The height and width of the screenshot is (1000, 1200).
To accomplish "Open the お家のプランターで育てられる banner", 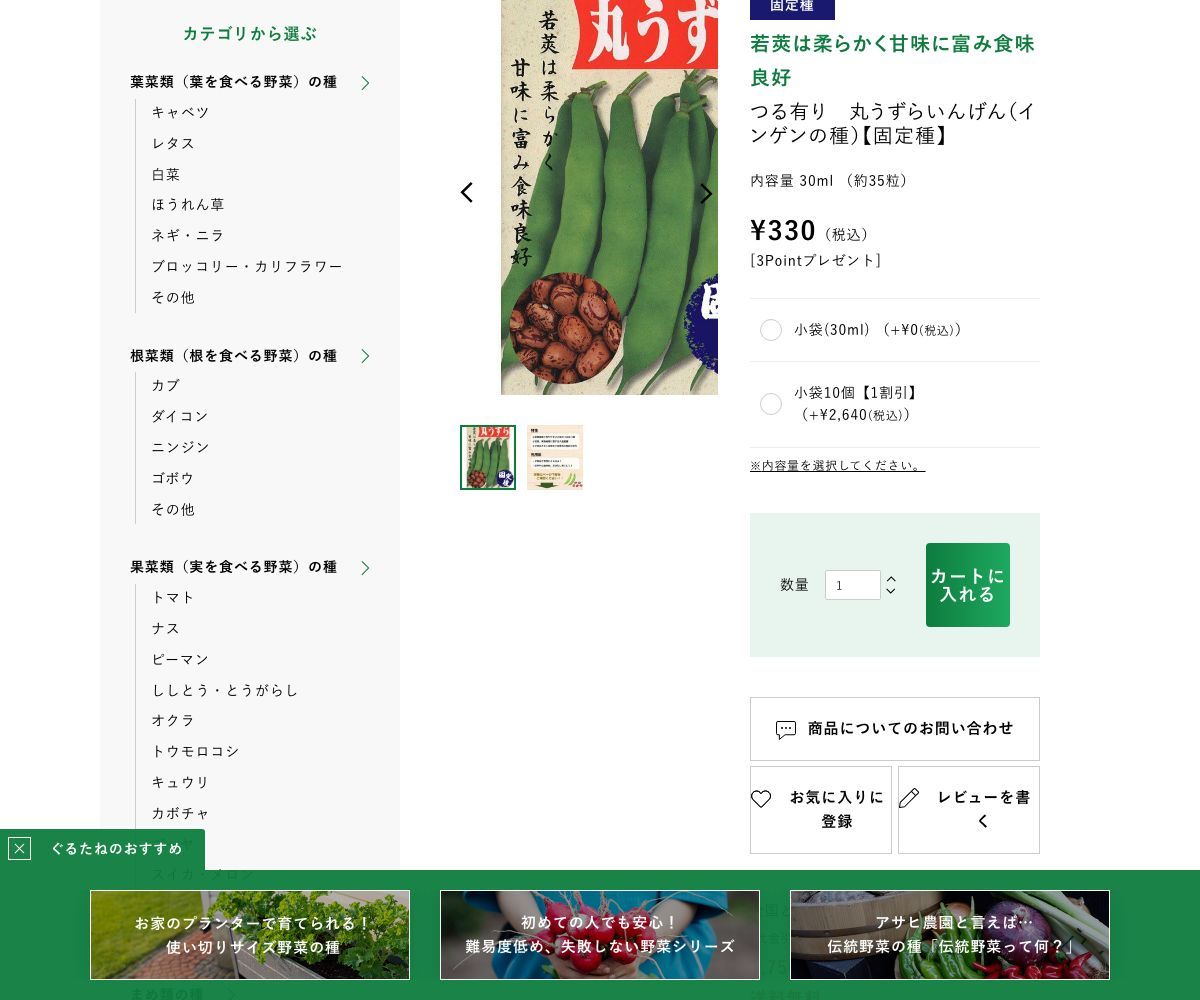I will pos(250,935).
